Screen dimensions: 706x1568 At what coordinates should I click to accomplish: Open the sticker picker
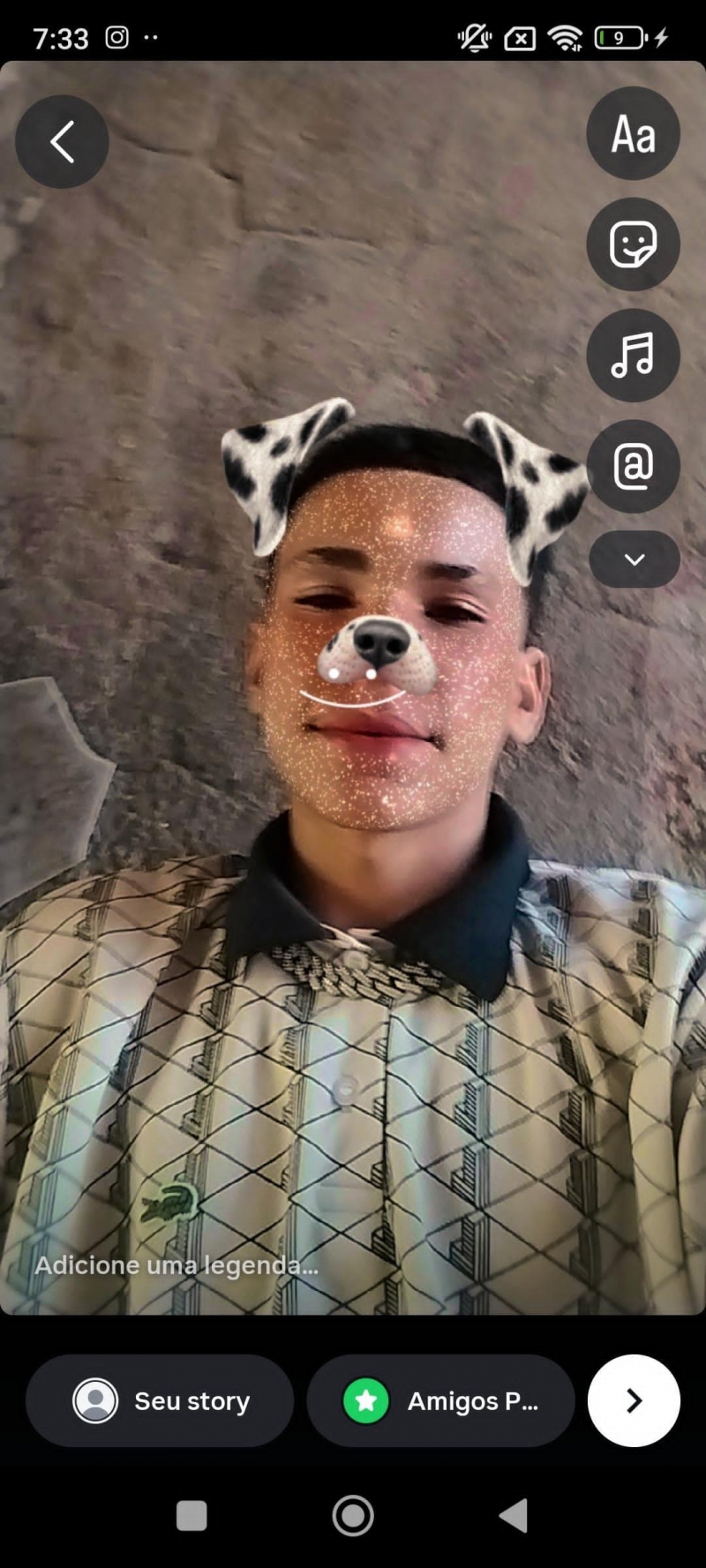tap(633, 244)
